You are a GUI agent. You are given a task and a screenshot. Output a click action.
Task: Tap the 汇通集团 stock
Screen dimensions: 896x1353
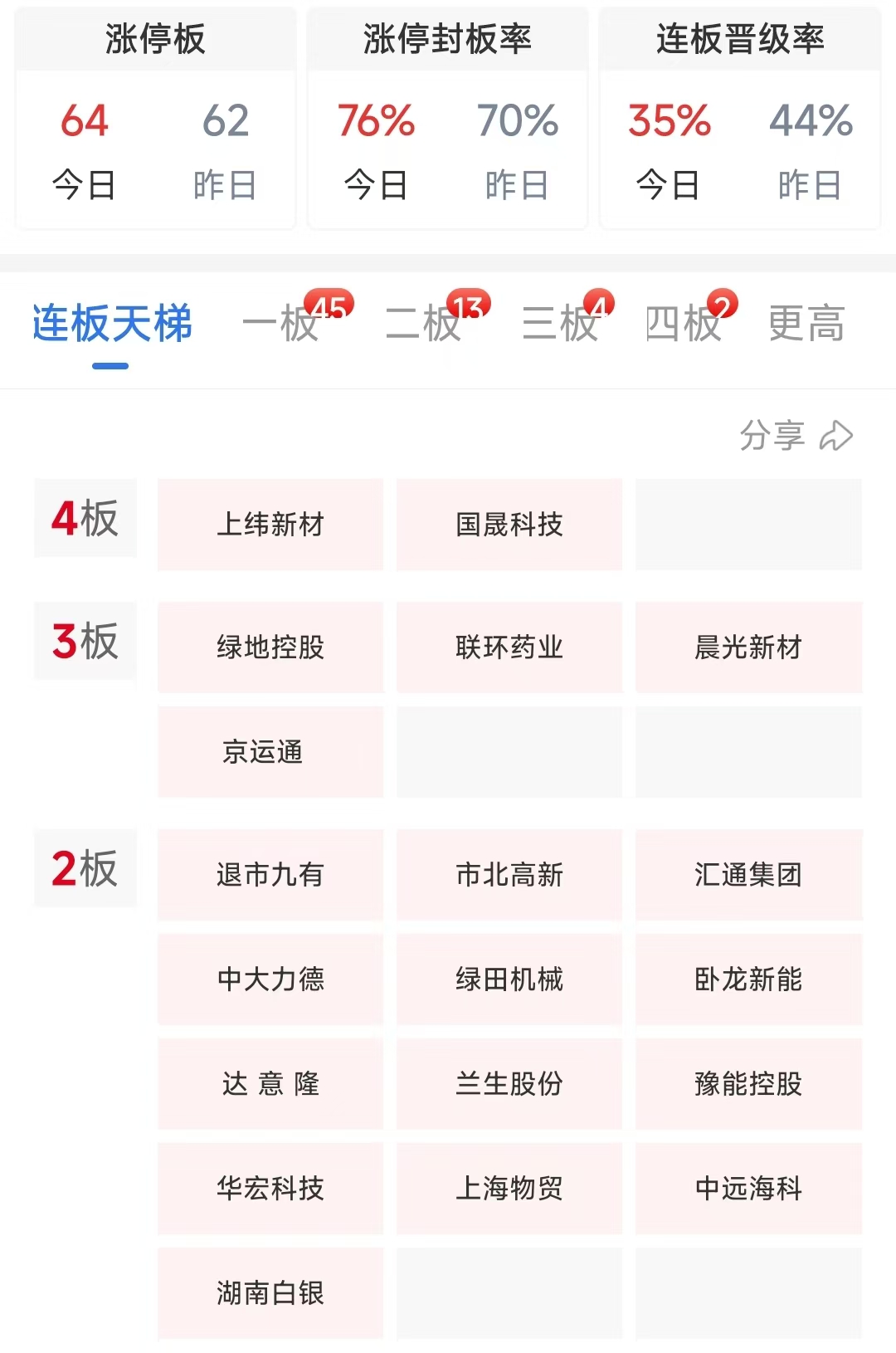tap(748, 875)
